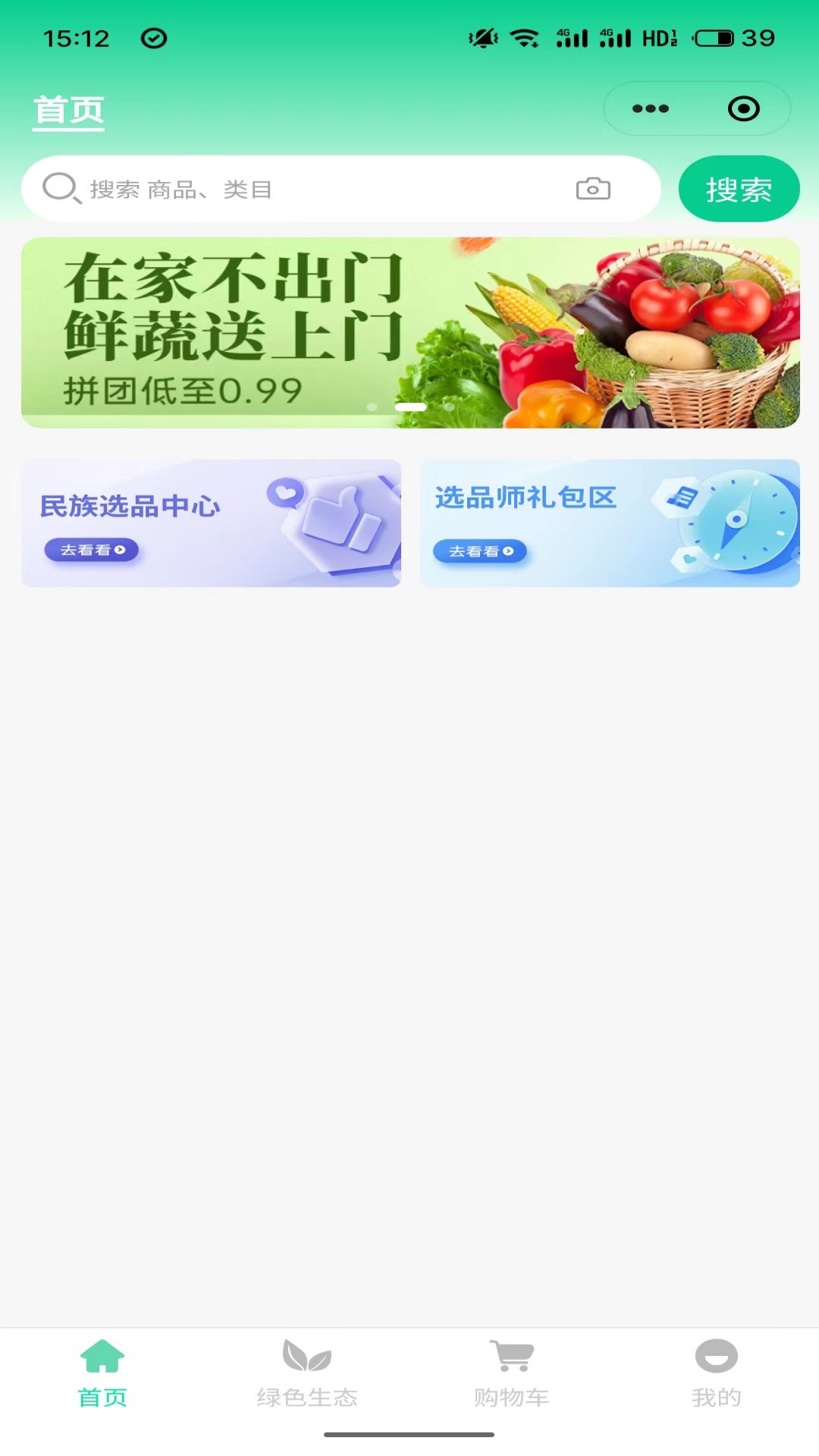The width and height of the screenshot is (819, 1456).
Task: Open the shopping cart via the cart icon
Action: pos(511,1354)
